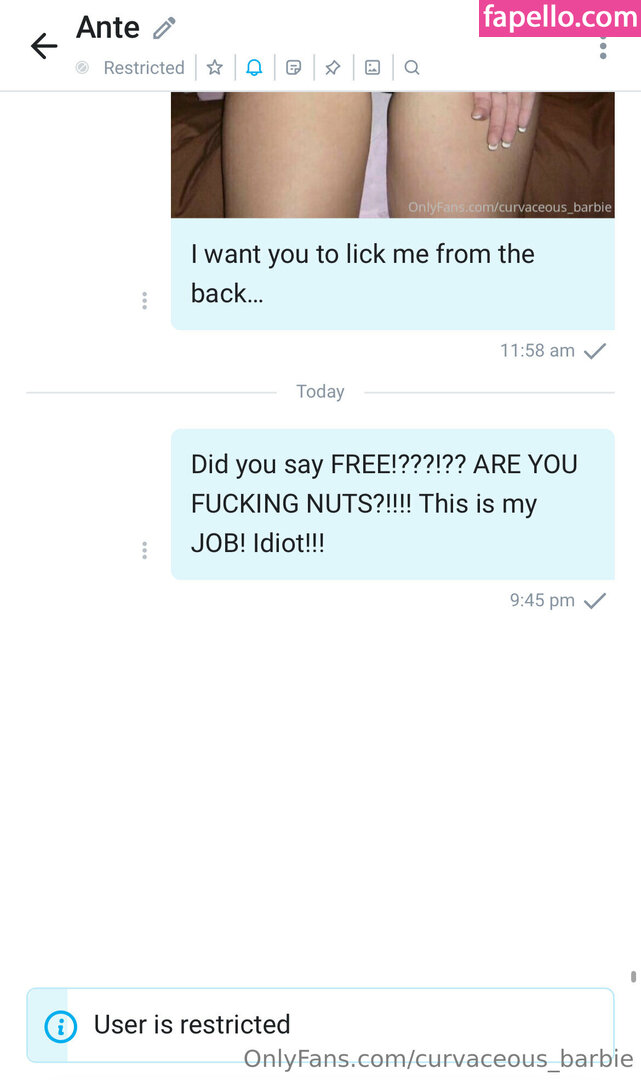Screen dimensions: 641x1080
Task: Add this user to favorites with the star
Action: pyautogui.click(x=215, y=68)
